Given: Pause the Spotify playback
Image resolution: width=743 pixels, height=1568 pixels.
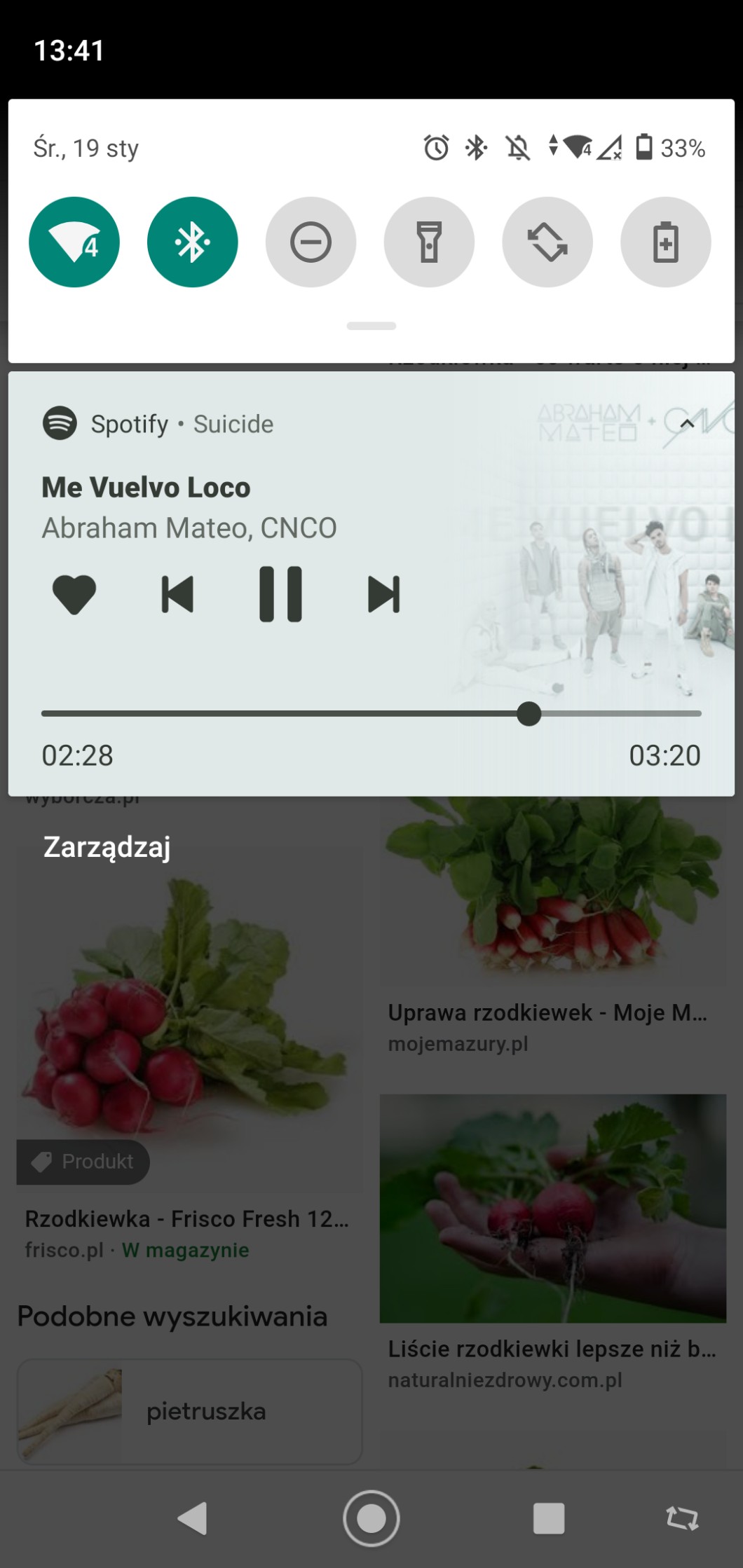Looking at the screenshot, I should click(280, 594).
